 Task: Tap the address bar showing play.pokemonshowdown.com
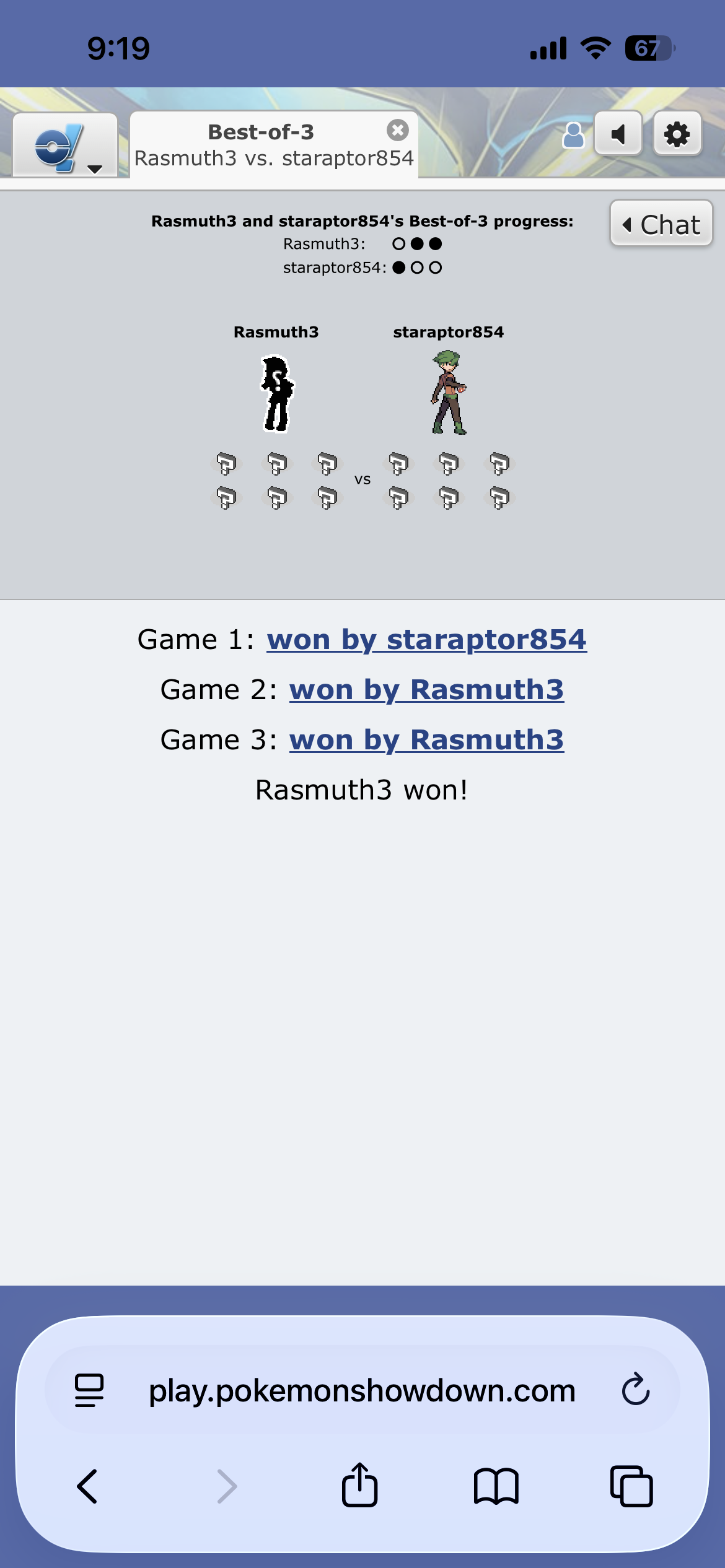362,1390
